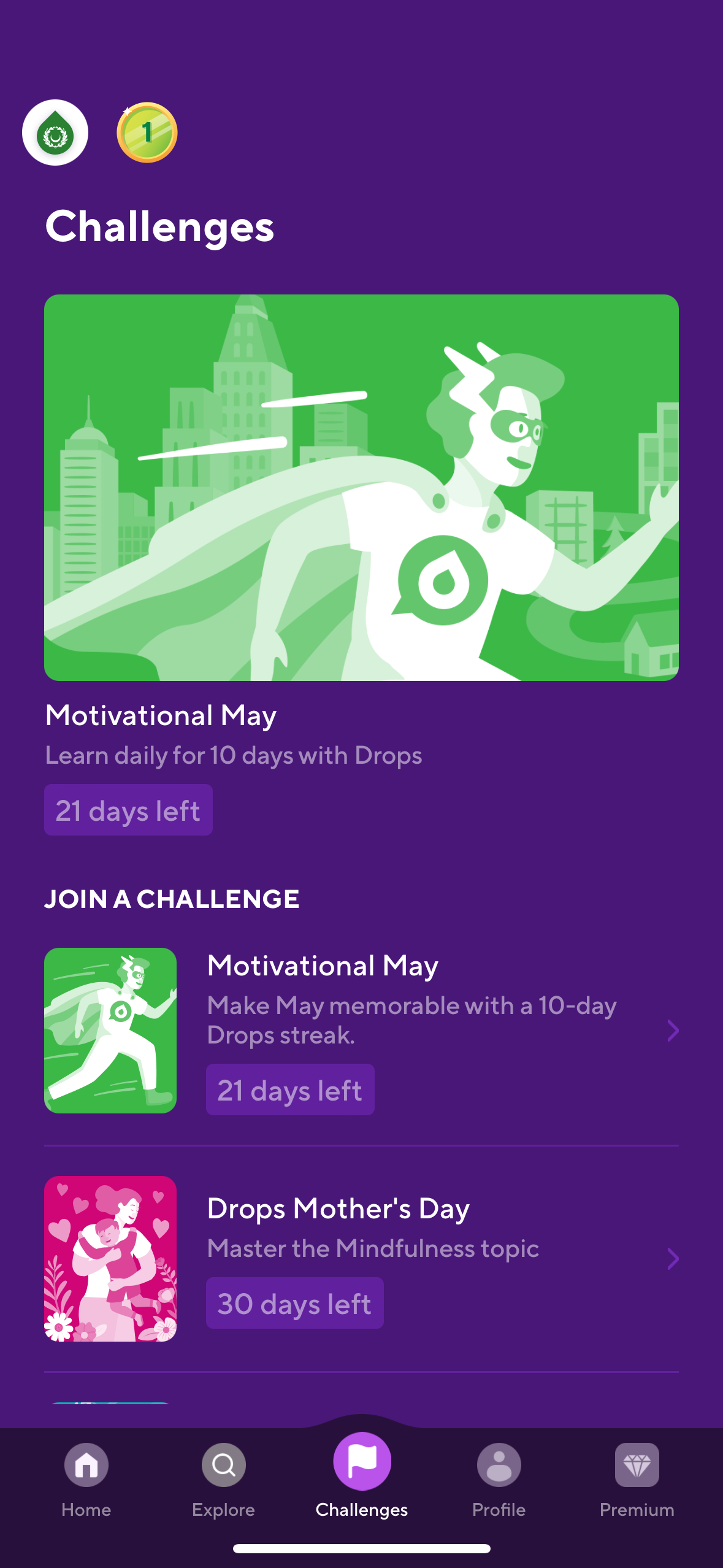Screen dimensions: 723x1568
Task: Tap Drops Mother's Day title text
Action: point(337,1208)
